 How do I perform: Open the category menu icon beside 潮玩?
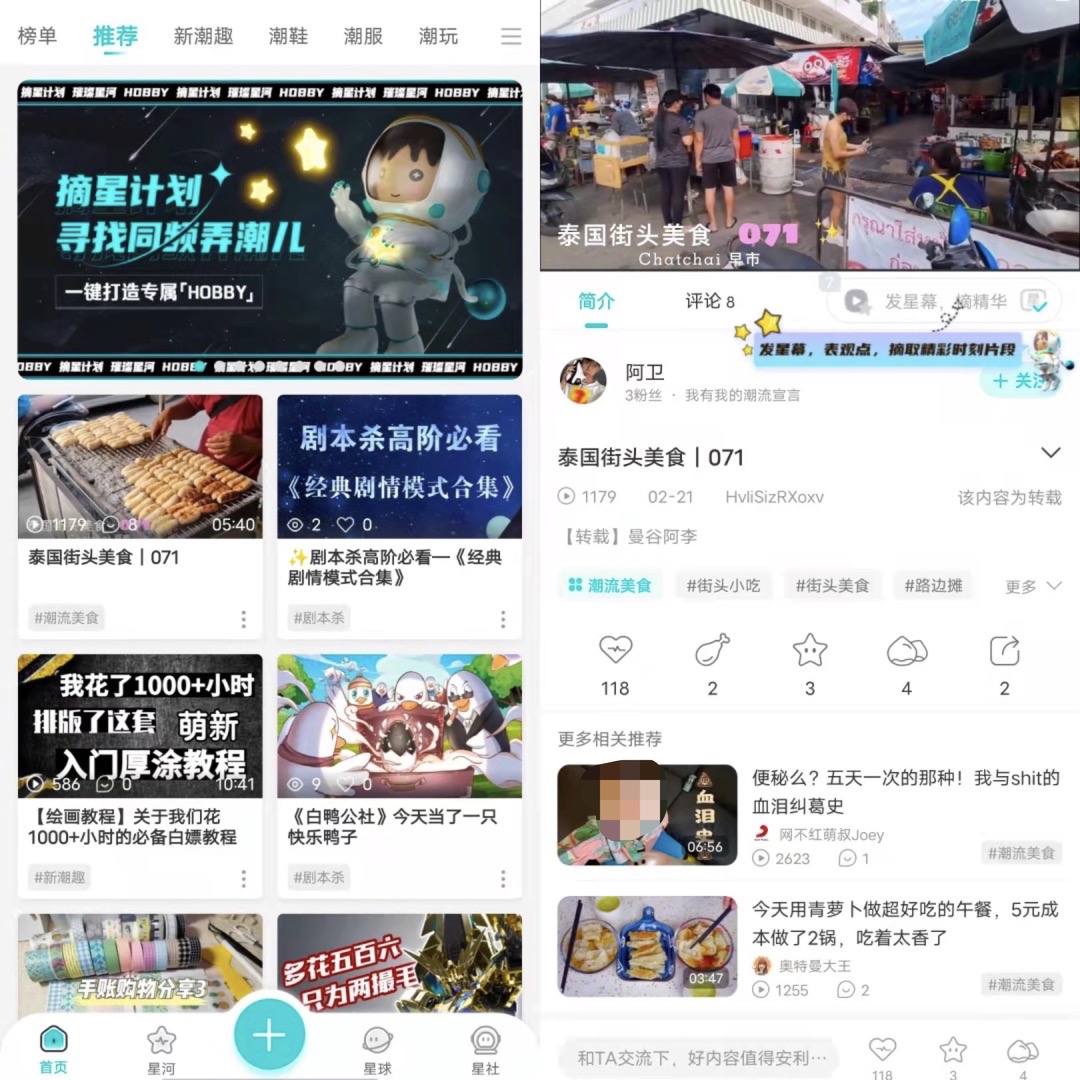511,37
